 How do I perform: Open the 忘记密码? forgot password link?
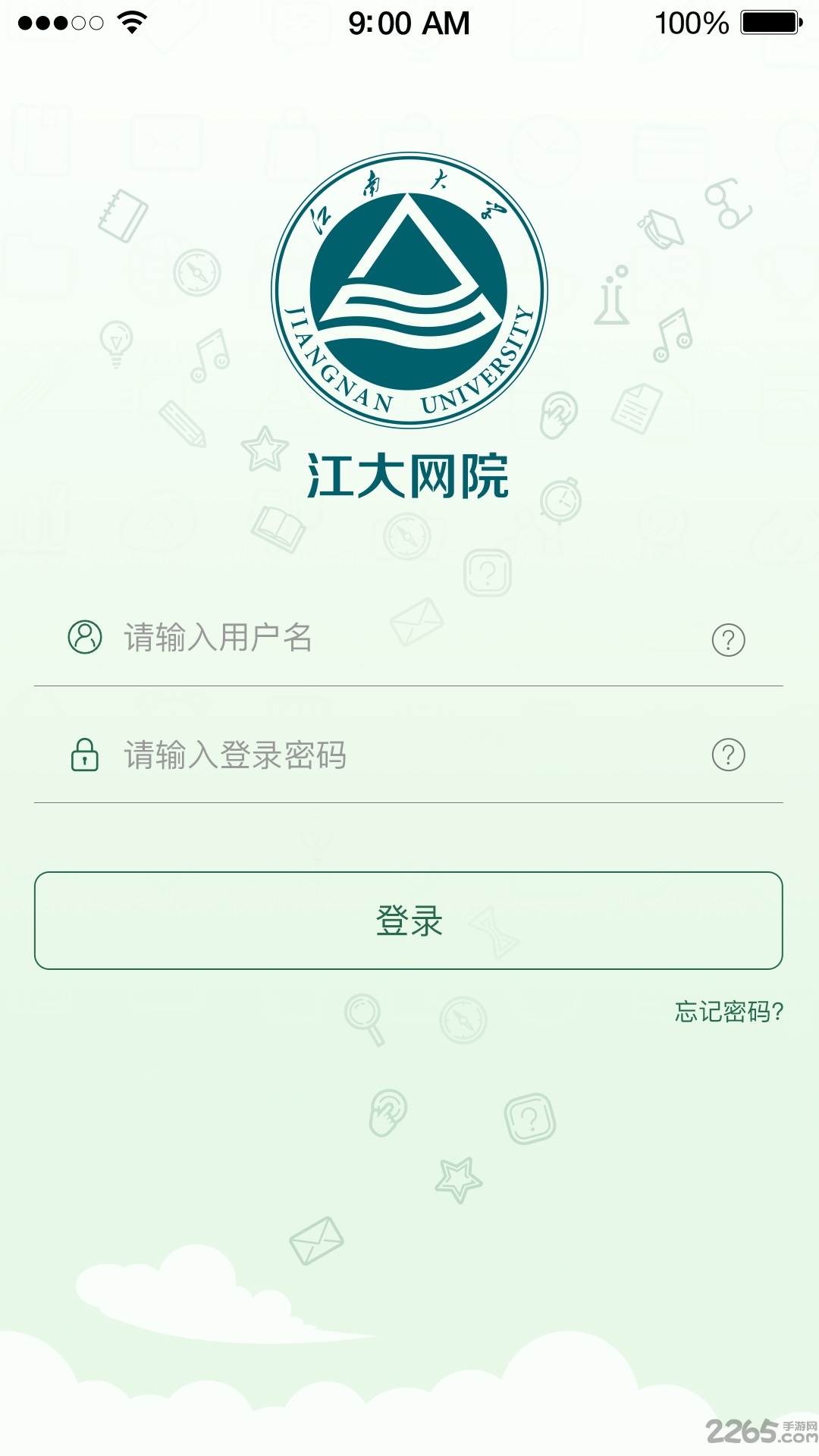pyautogui.click(x=728, y=1012)
